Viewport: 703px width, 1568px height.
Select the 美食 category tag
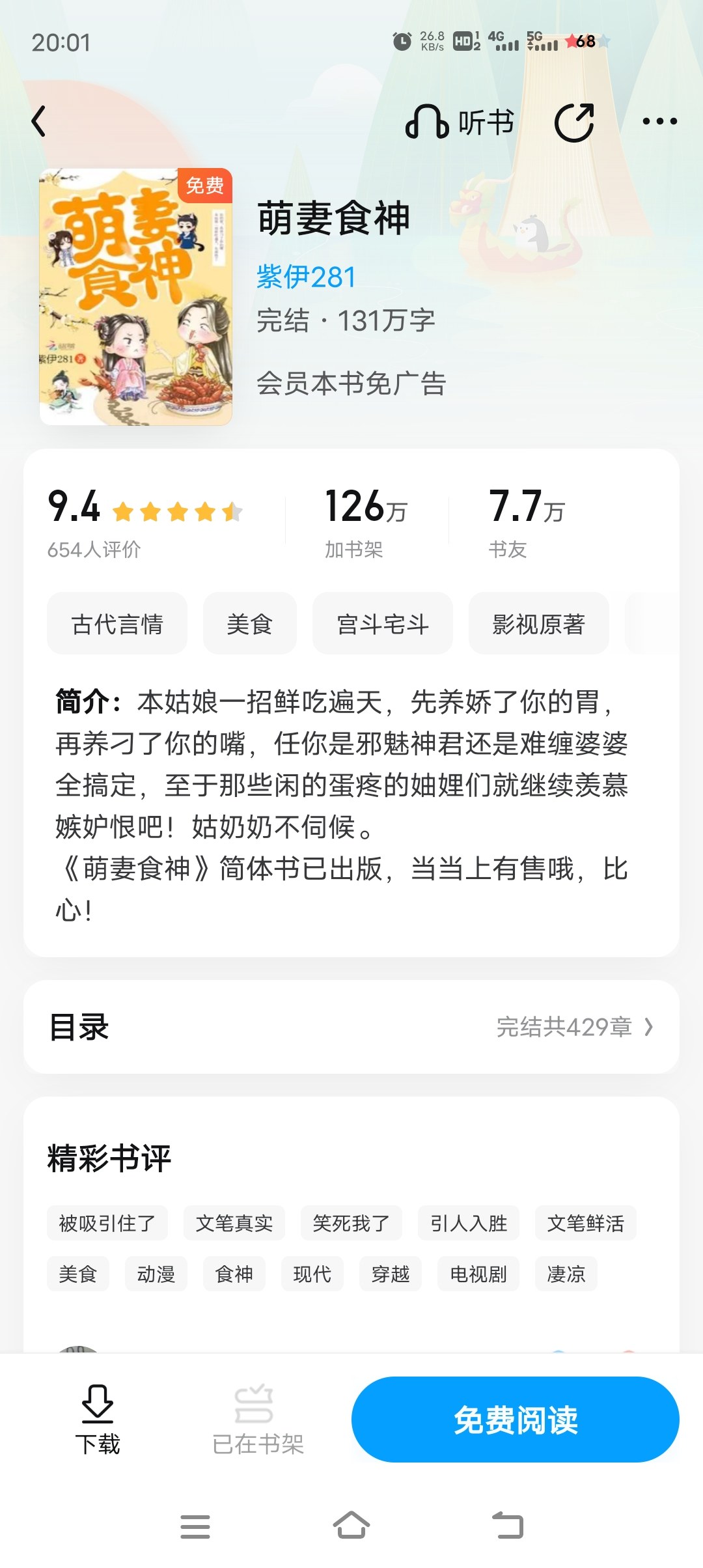point(249,624)
